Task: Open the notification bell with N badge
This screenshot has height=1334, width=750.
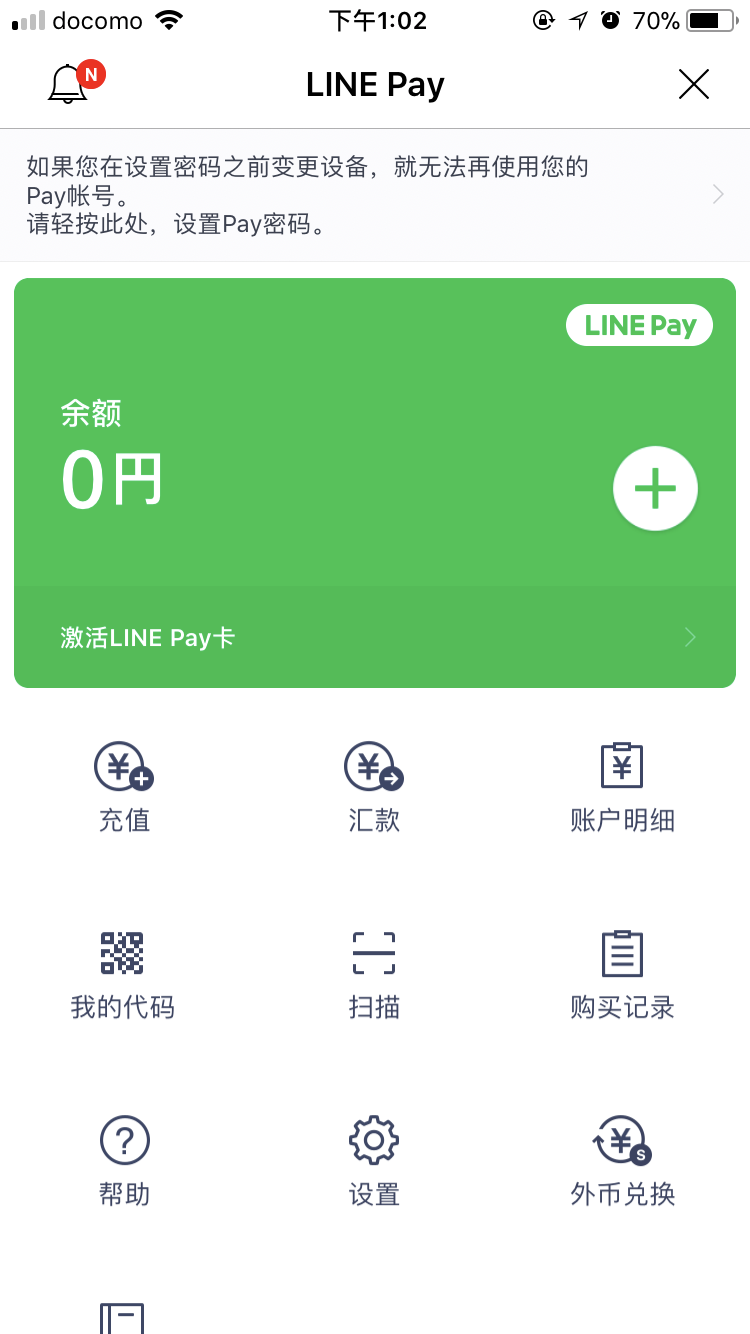Action: click(68, 84)
